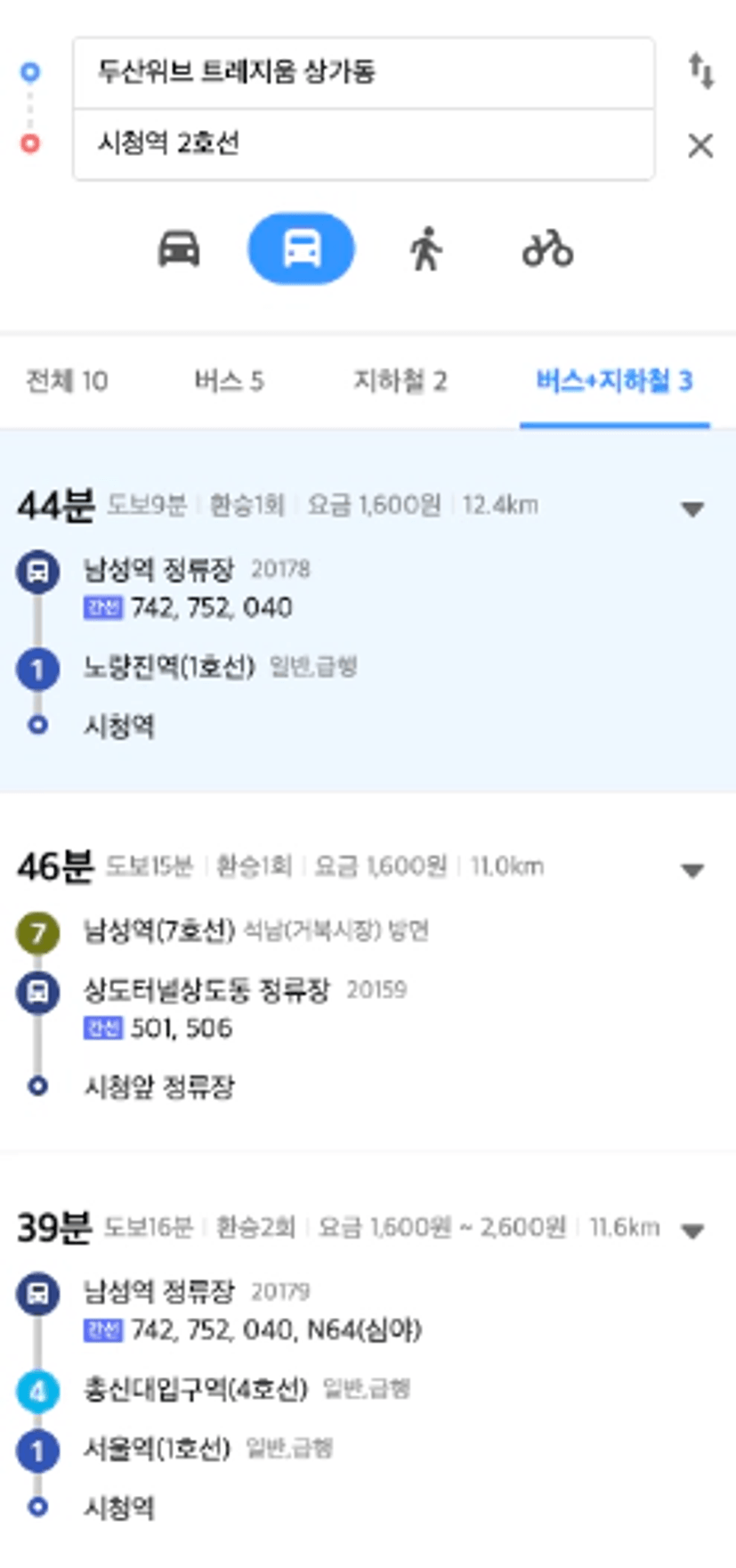Expand the 46분 route details arrow
The image size is (736, 1568).
pos(692,870)
